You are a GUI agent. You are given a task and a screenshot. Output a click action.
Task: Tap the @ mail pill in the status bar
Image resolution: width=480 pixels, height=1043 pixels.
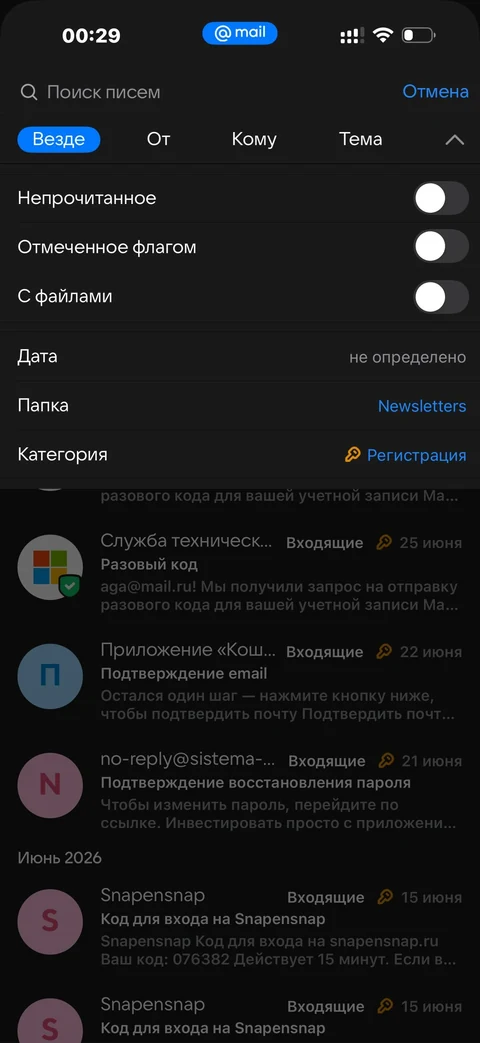coord(239,33)
